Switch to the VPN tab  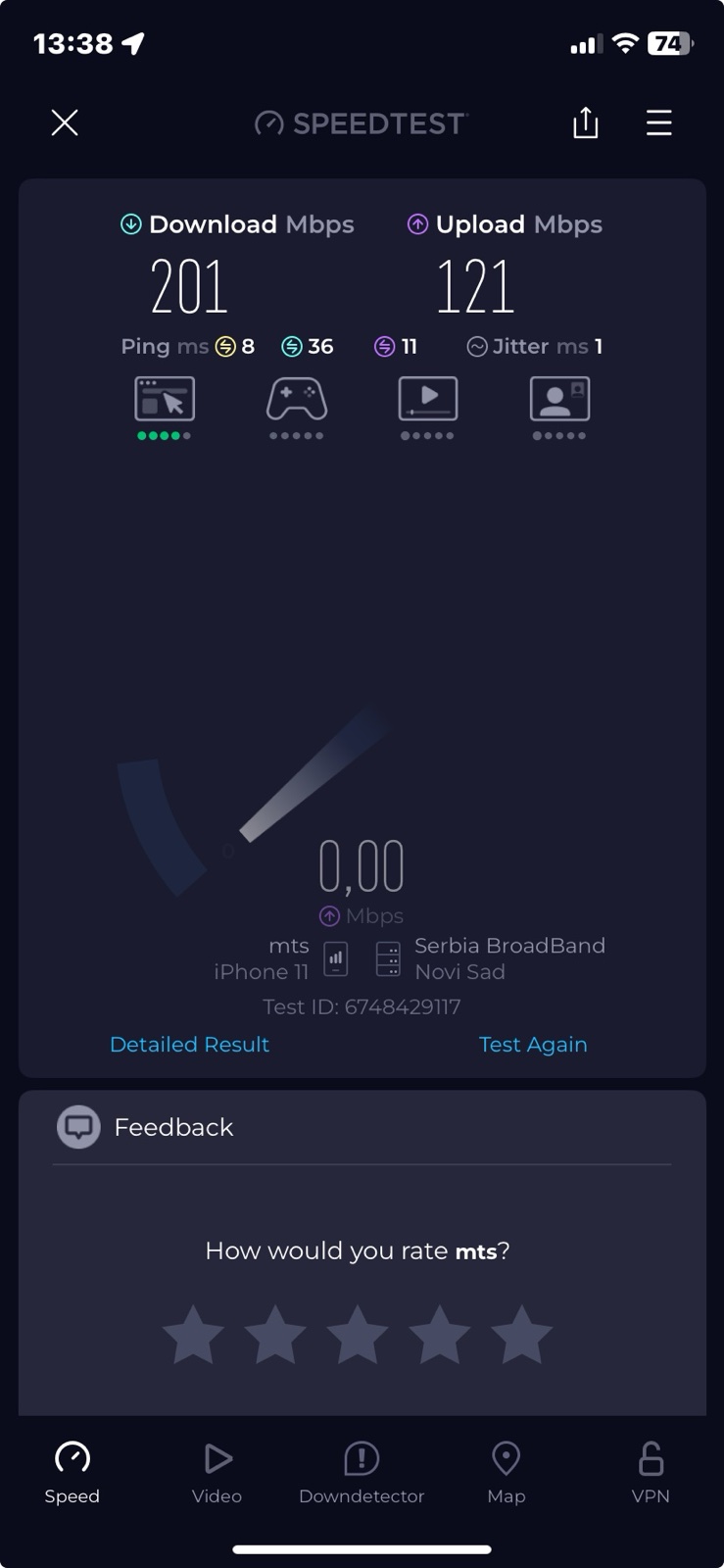(x=651, y=1472)
